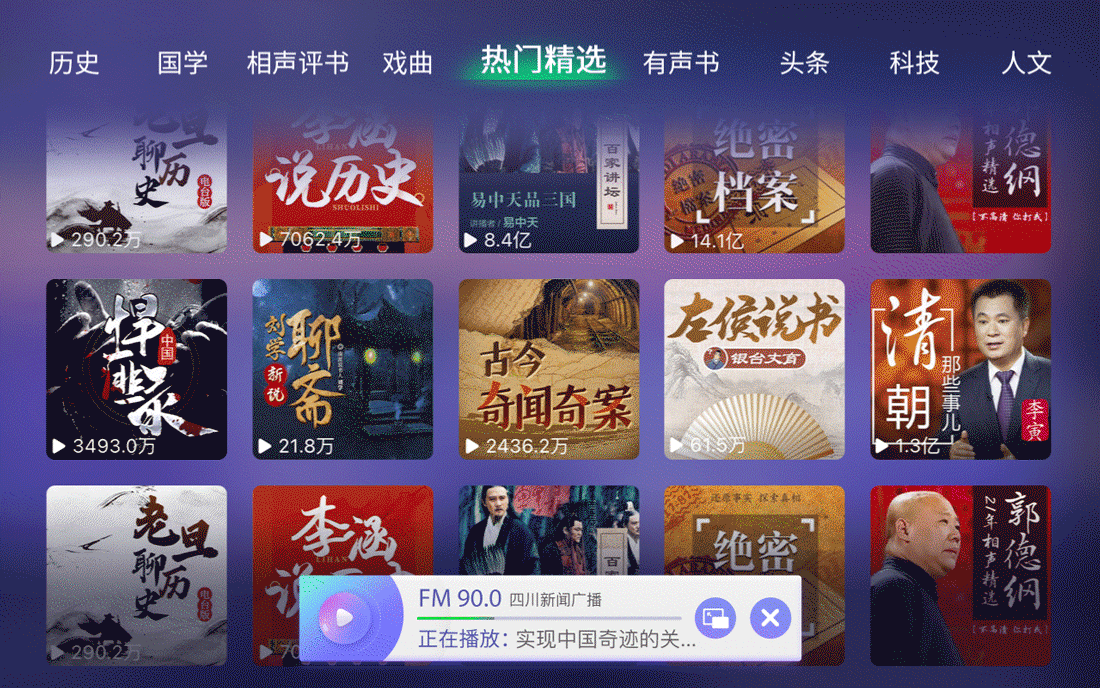Open the 左侯说书 album
The height and width of the screenshot is (688, 1100).
(754, 369)
